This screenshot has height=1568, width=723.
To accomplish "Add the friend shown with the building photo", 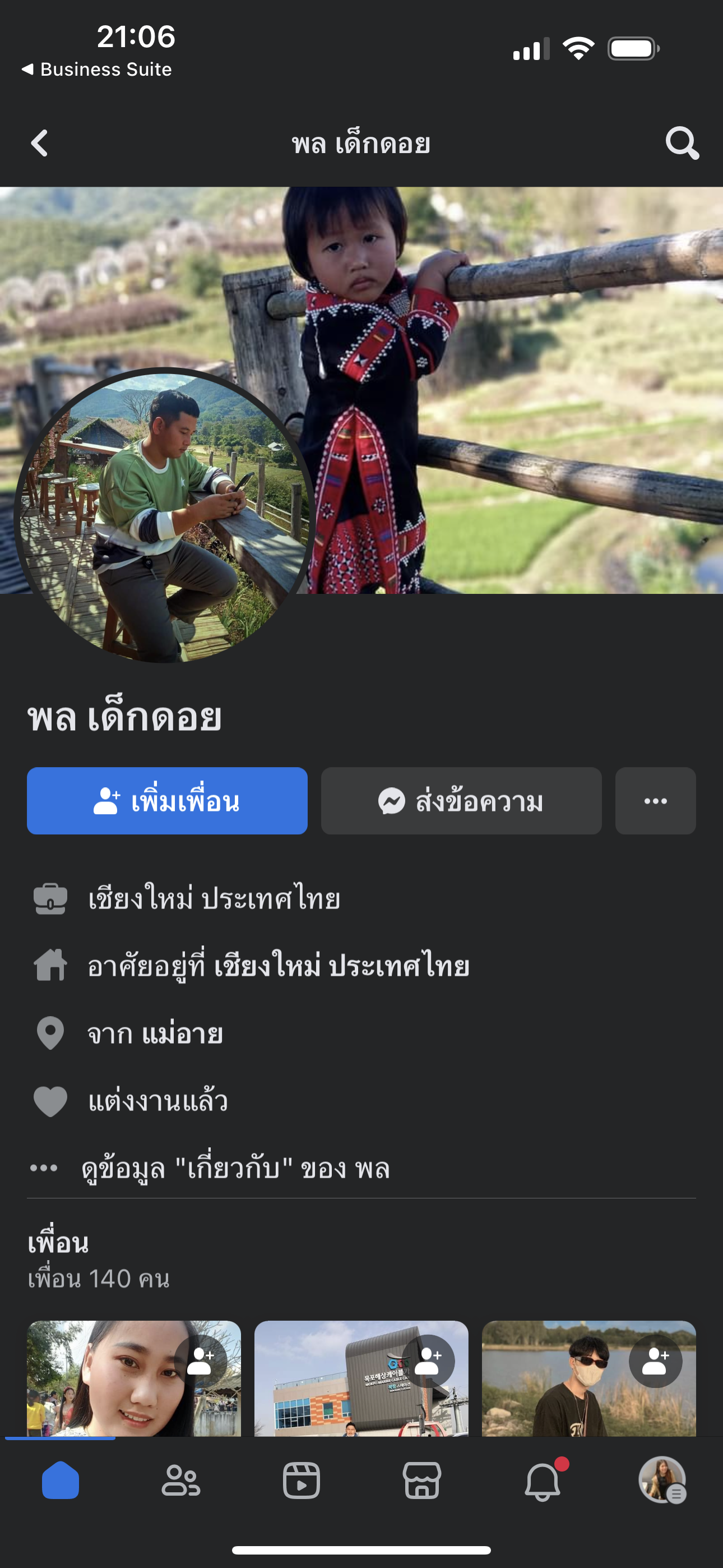I will pos(428,1361).
